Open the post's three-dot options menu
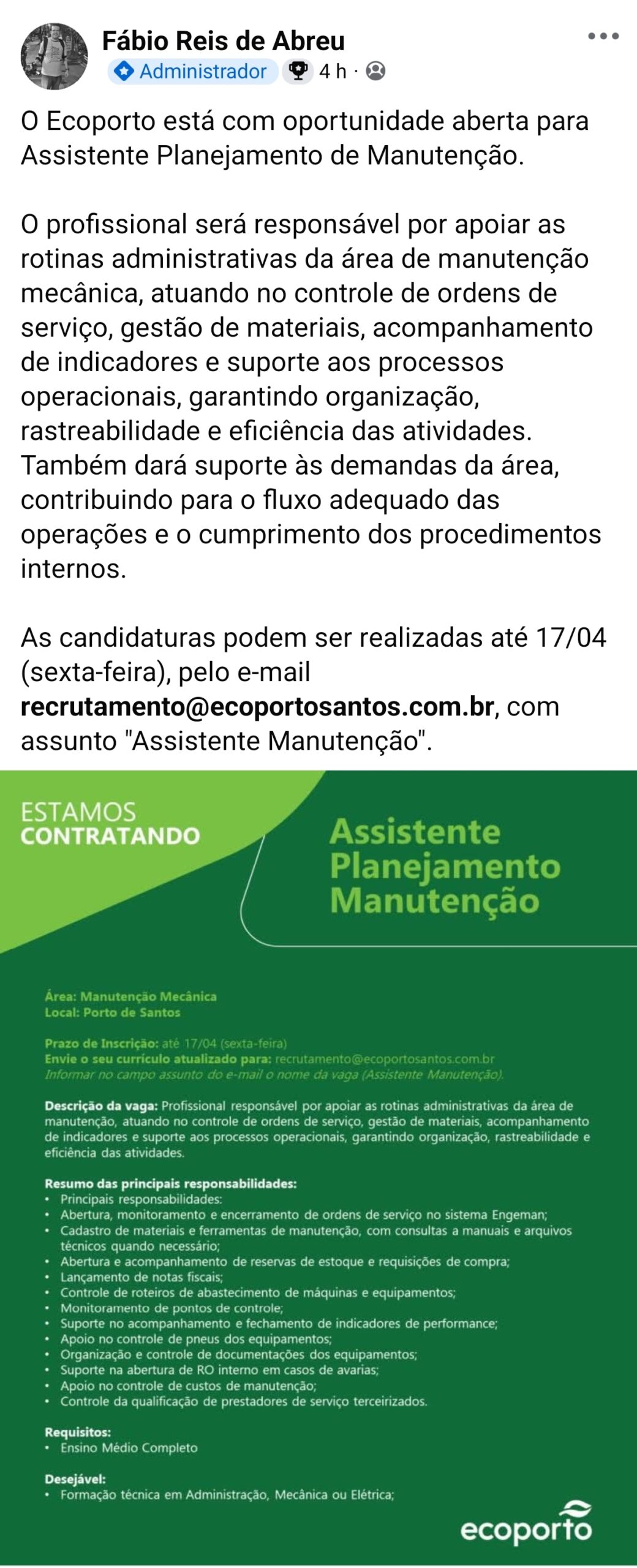Viewport: 637px width, 1568px height. click(x=603, y=37)
